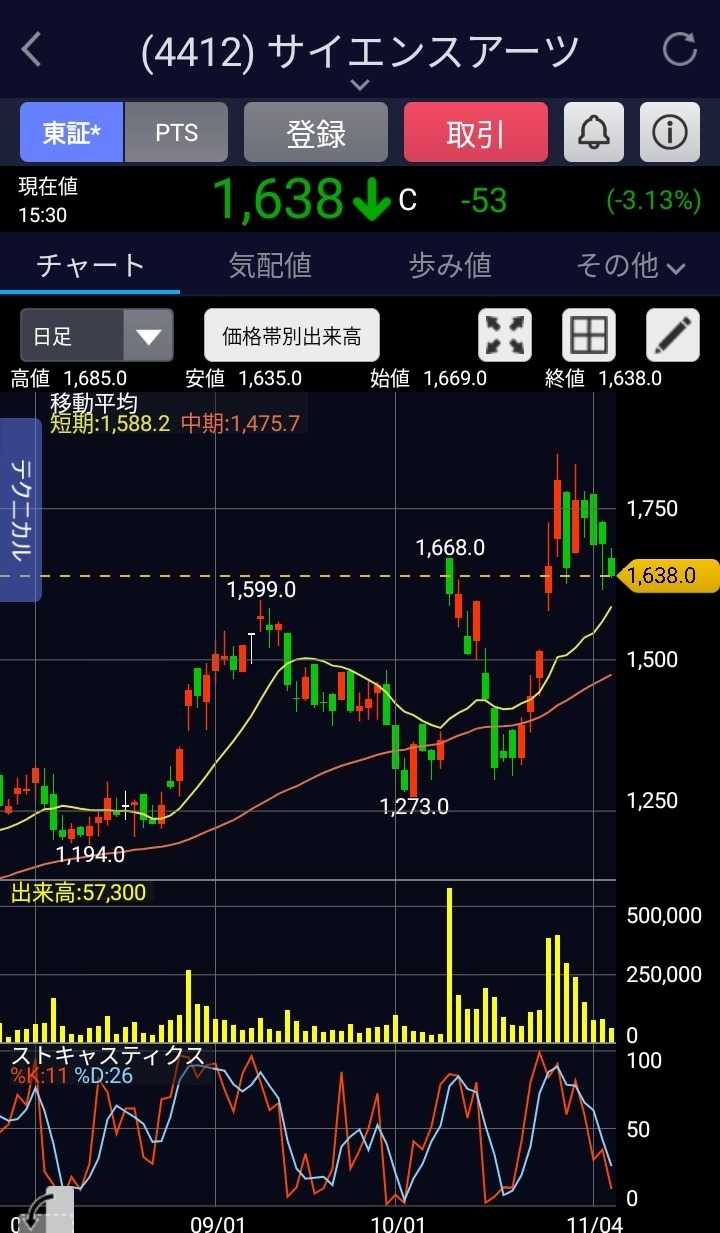Open the price alert bell
This screenshot has height=1233, width=720.
pyautogui.click(x=594, y=132)
